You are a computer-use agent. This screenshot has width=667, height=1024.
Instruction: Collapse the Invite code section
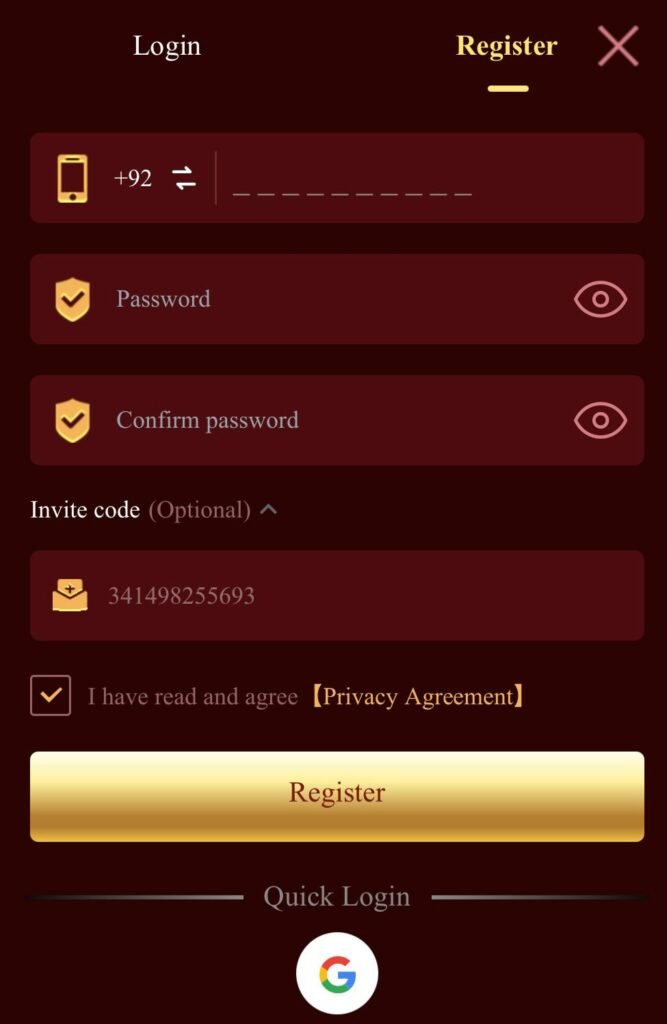pos(268,510)
